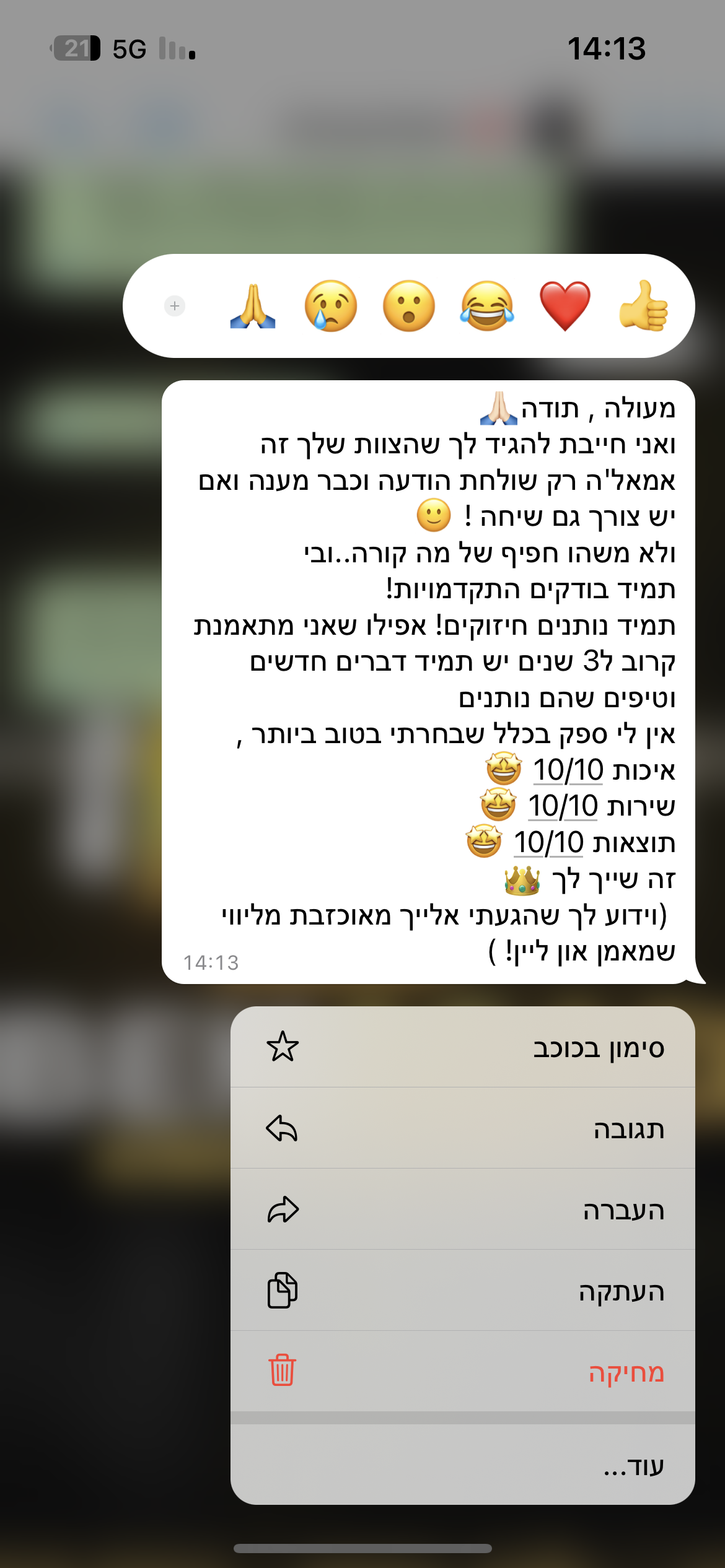Open more emoji reactions with plus
Image resolution: width=725 pixels, height=1568 pixels.
click(x=175, y=306)
